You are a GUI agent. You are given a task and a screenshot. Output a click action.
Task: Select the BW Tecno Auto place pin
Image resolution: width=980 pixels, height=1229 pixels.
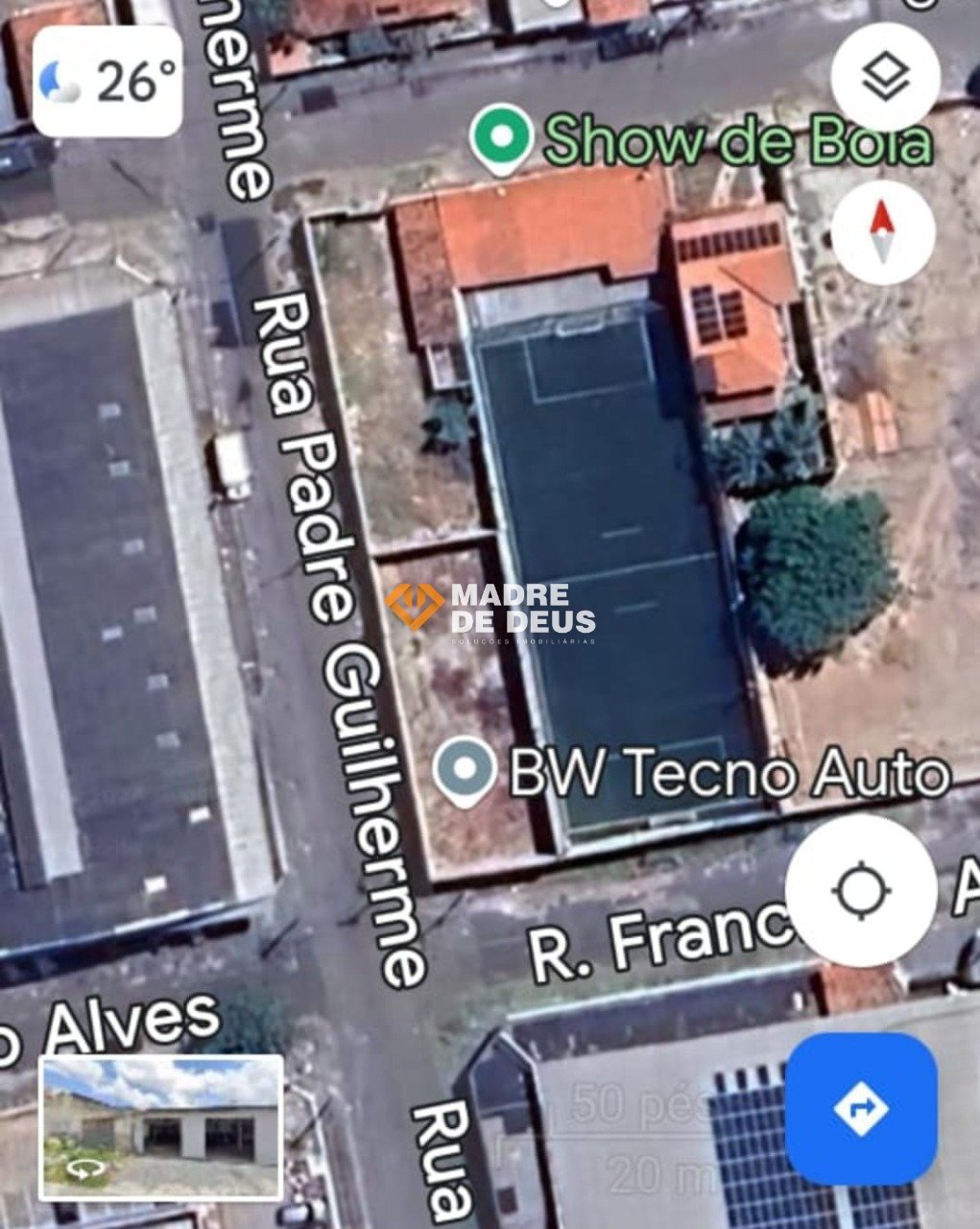[465, 769]
